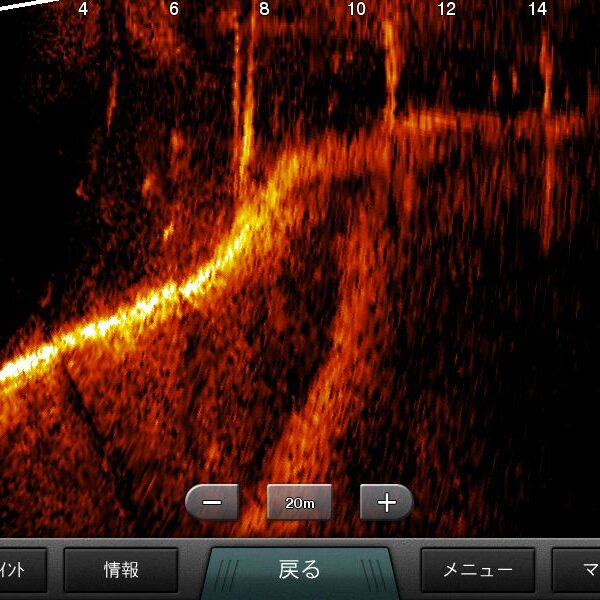Go back with the 戻る button
Screen dimensions: 600x600
[299, 570]
